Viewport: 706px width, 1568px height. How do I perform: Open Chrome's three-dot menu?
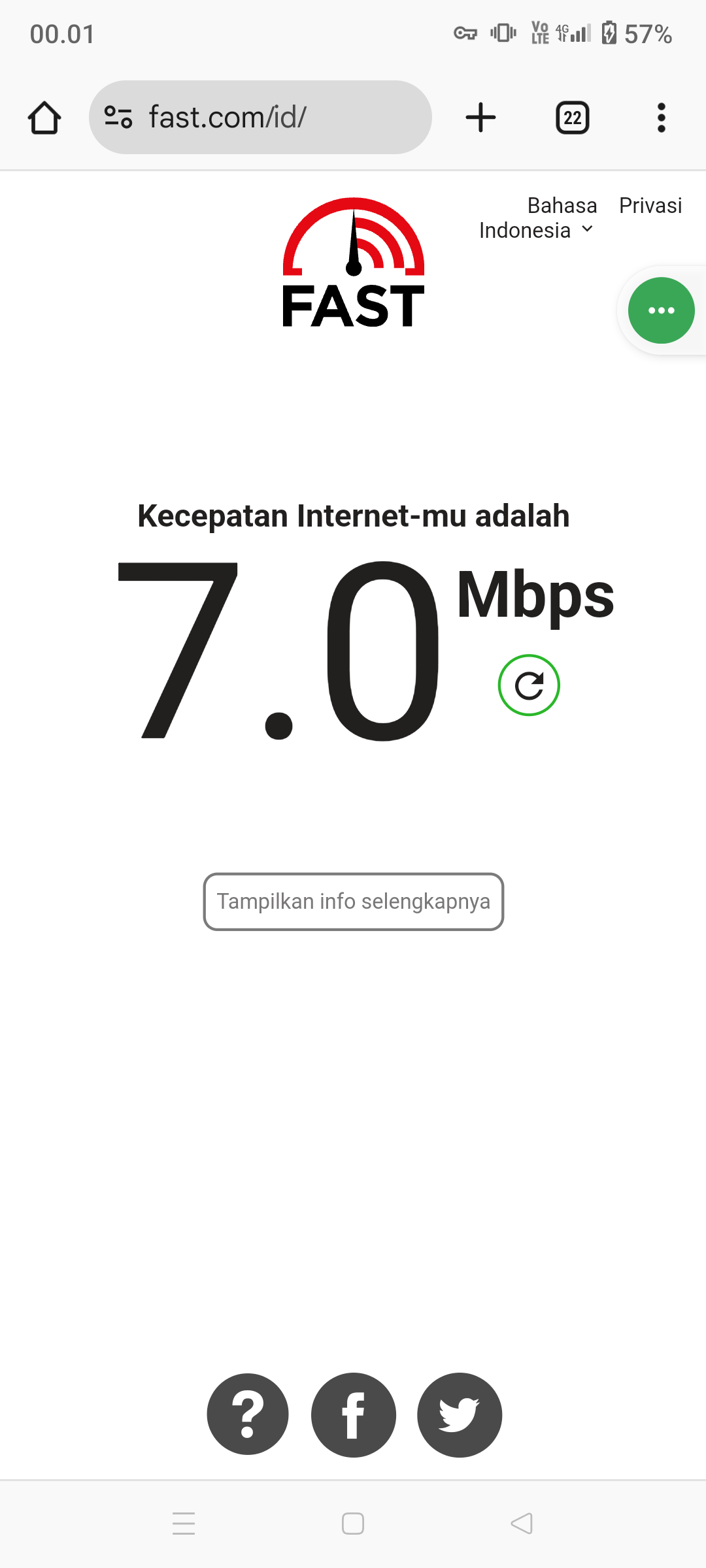coord(661,117)
